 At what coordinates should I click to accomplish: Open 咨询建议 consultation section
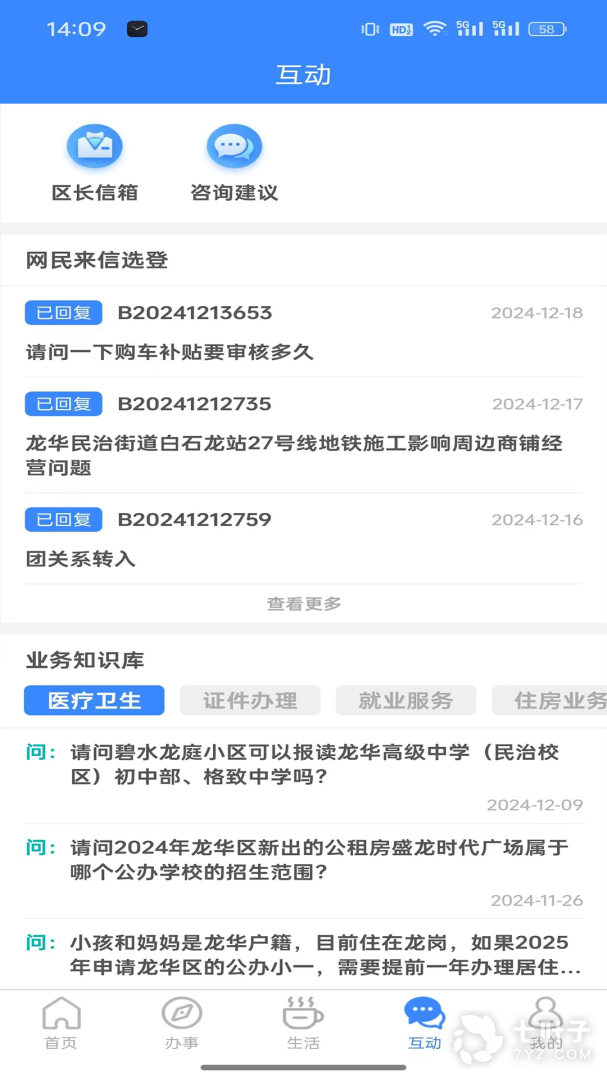tap(234, 163)
